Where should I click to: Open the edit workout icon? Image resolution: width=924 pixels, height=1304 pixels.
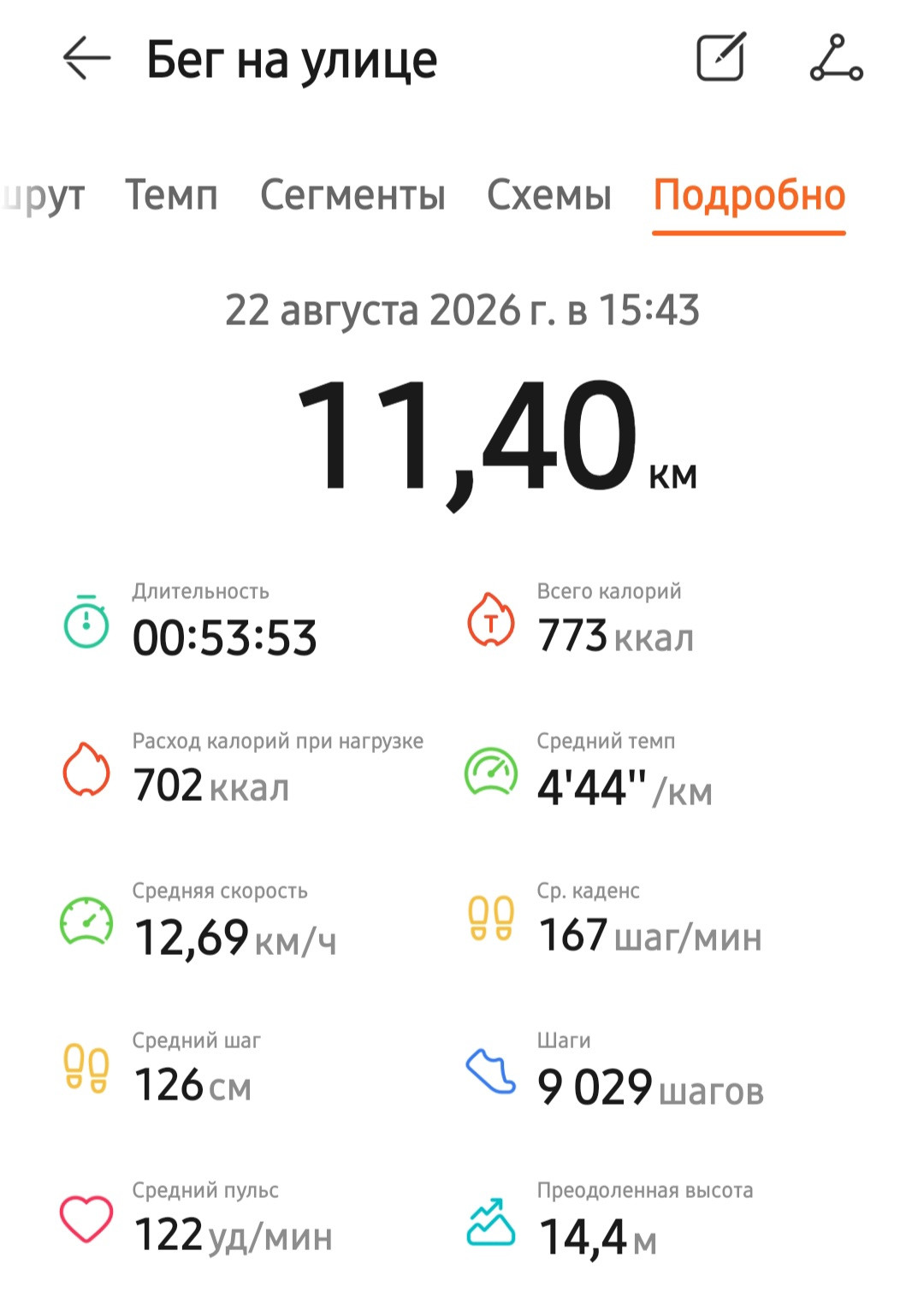tap(721, 57)
